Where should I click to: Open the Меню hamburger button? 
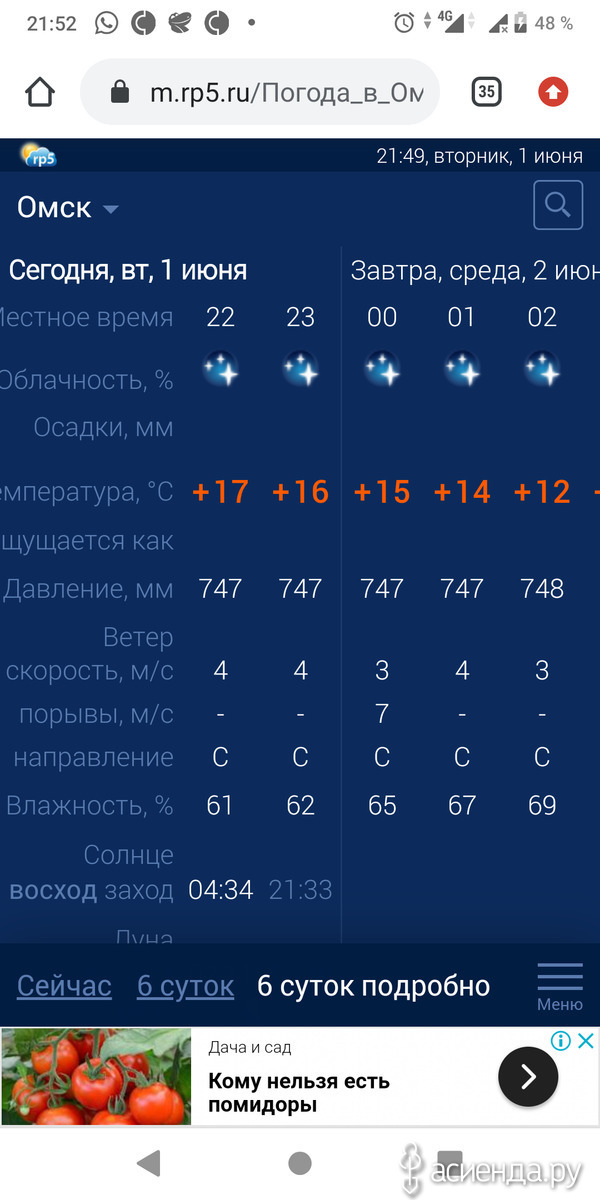pos(560,986)
